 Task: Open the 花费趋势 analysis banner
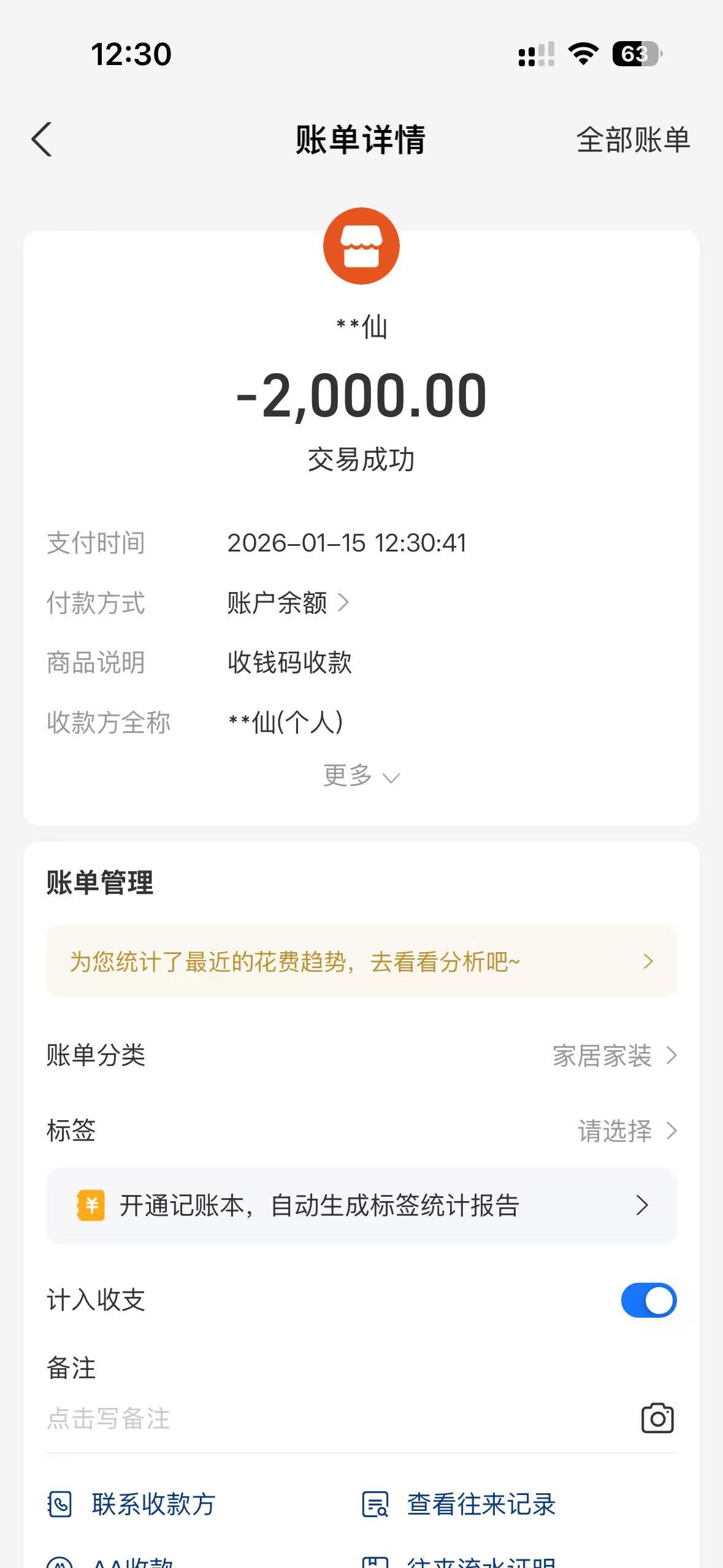tap(361, 961)
